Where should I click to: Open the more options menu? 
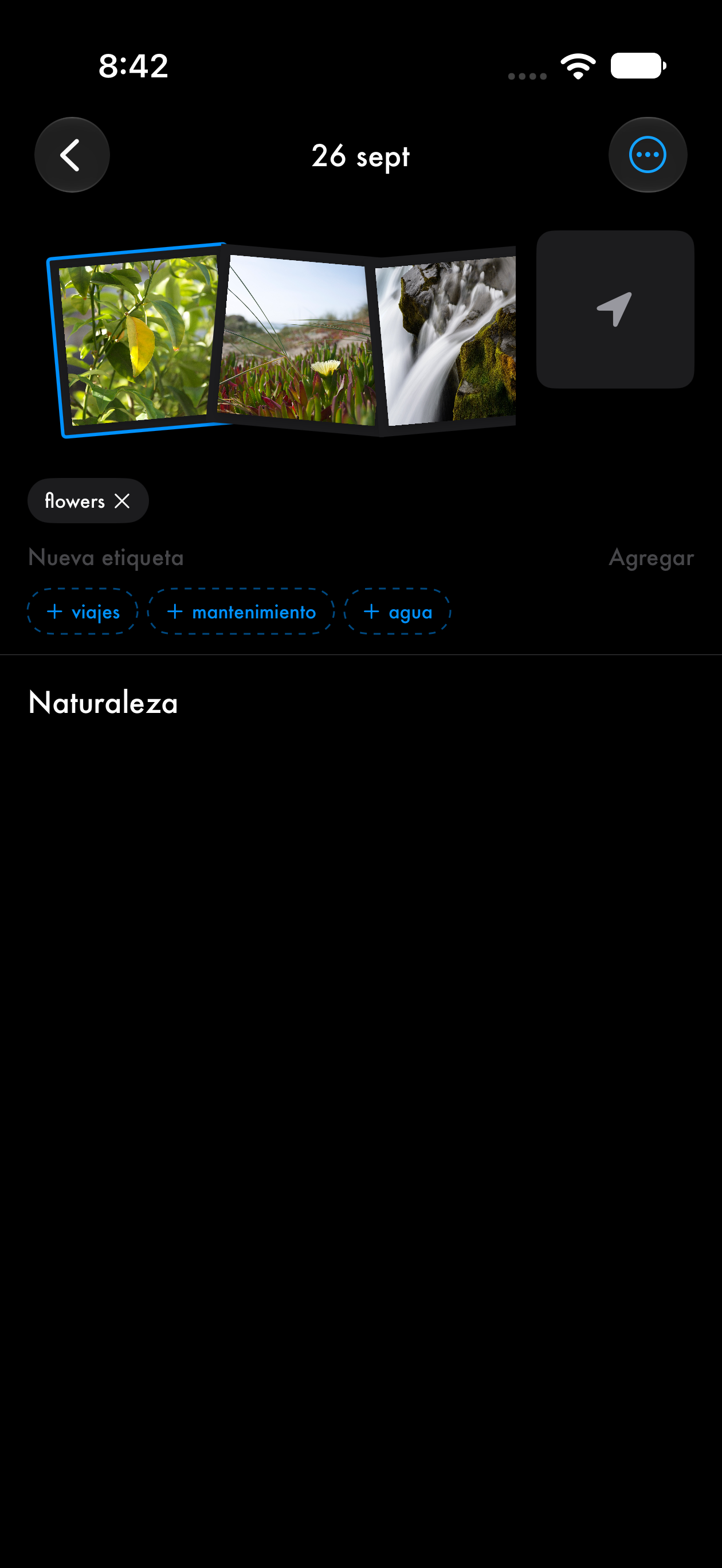(x=648, y=155)
